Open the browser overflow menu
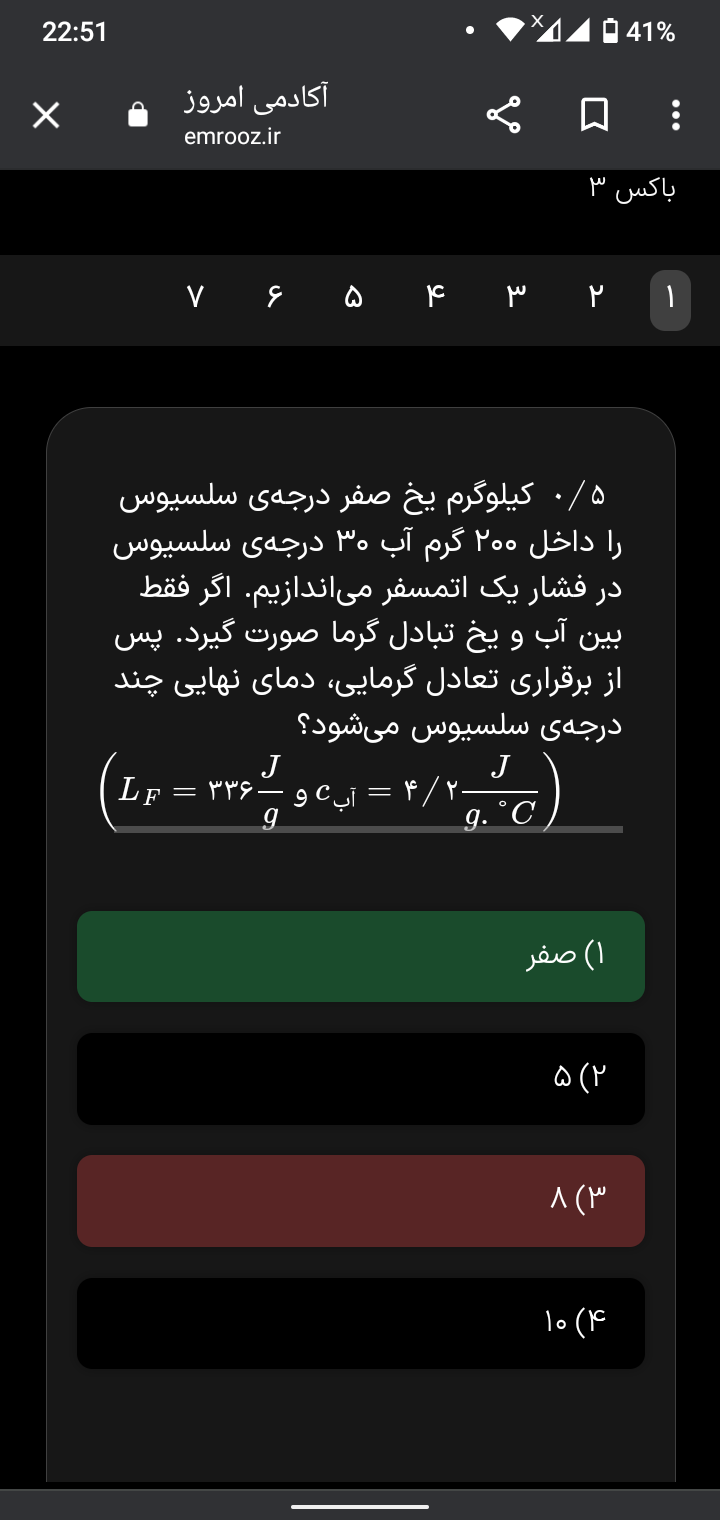 (676, 116)
